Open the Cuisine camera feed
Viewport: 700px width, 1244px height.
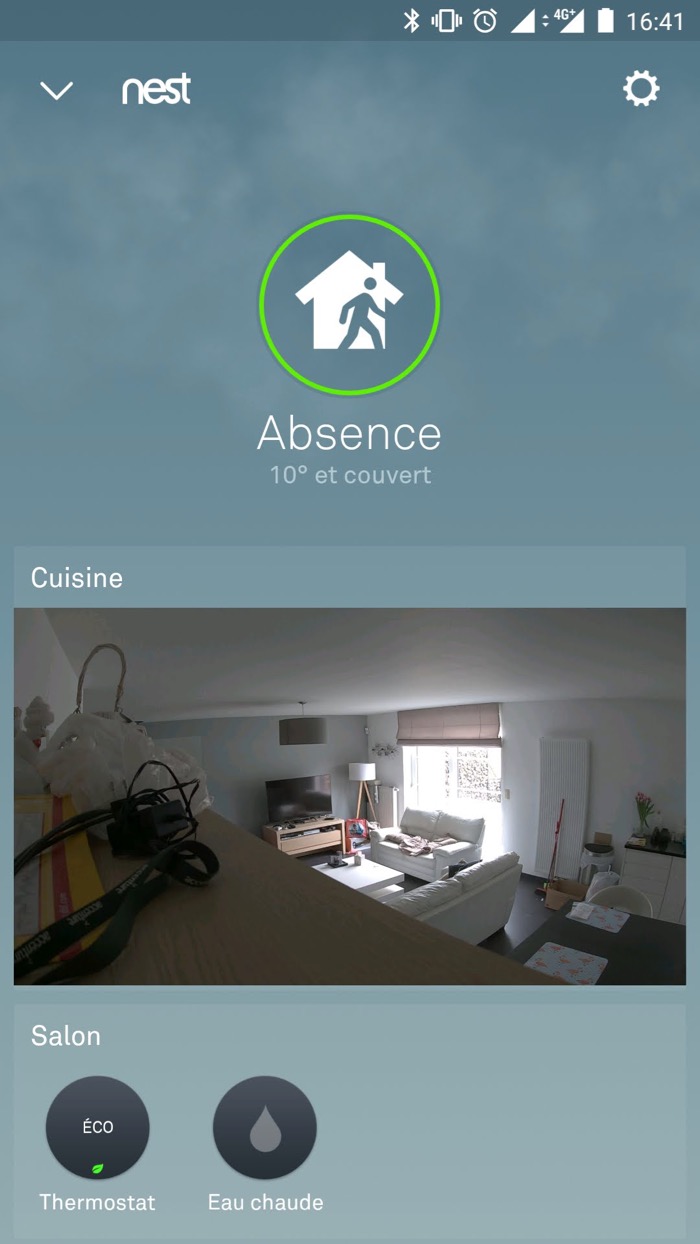point(349,795)
